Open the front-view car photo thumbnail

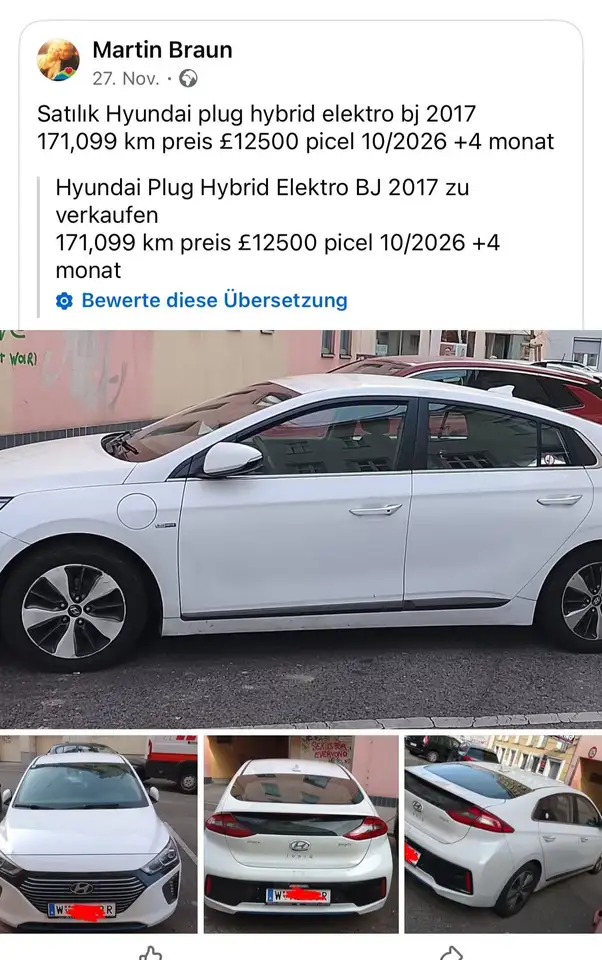tap(98, 834)
